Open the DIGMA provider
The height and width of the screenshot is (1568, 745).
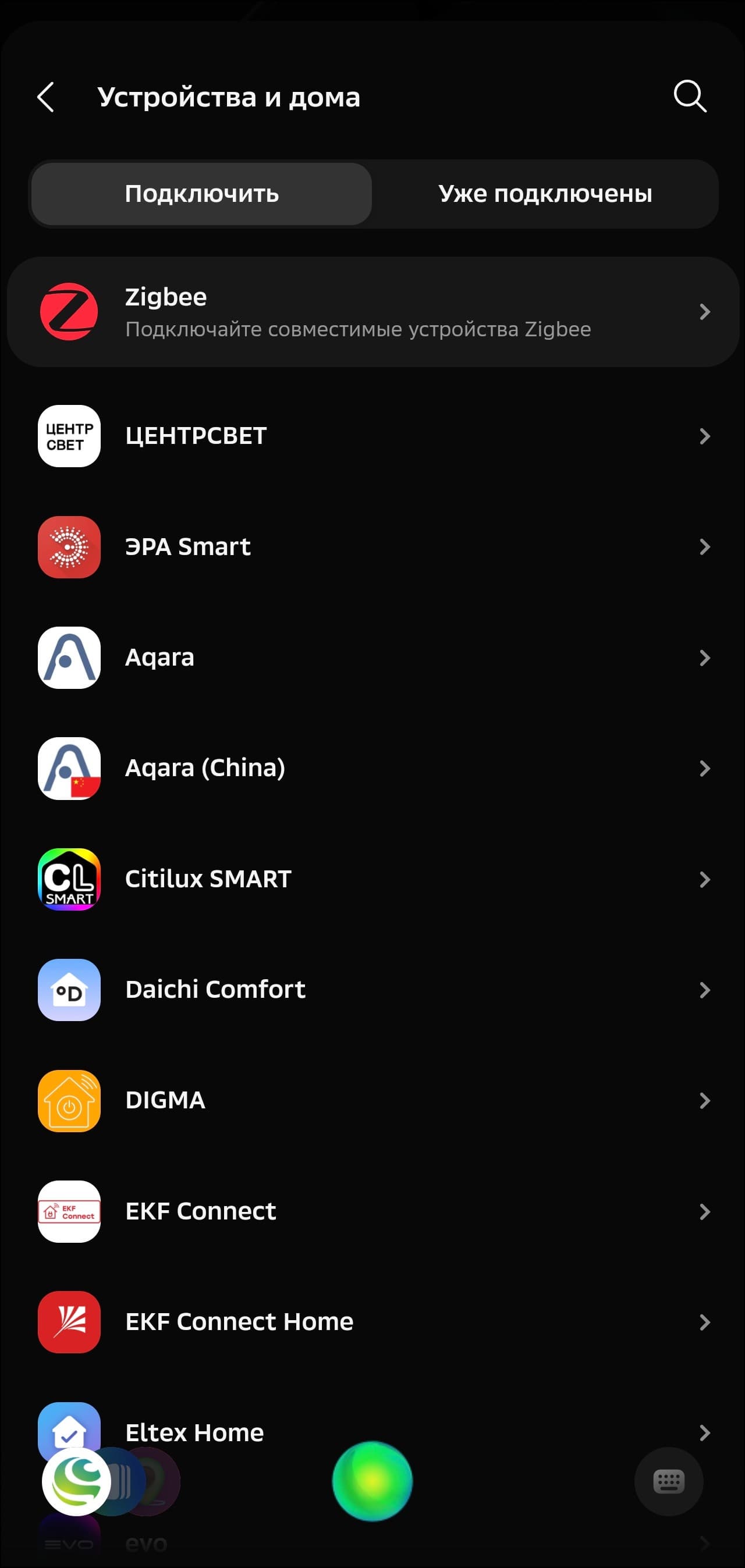(372, 1101)
